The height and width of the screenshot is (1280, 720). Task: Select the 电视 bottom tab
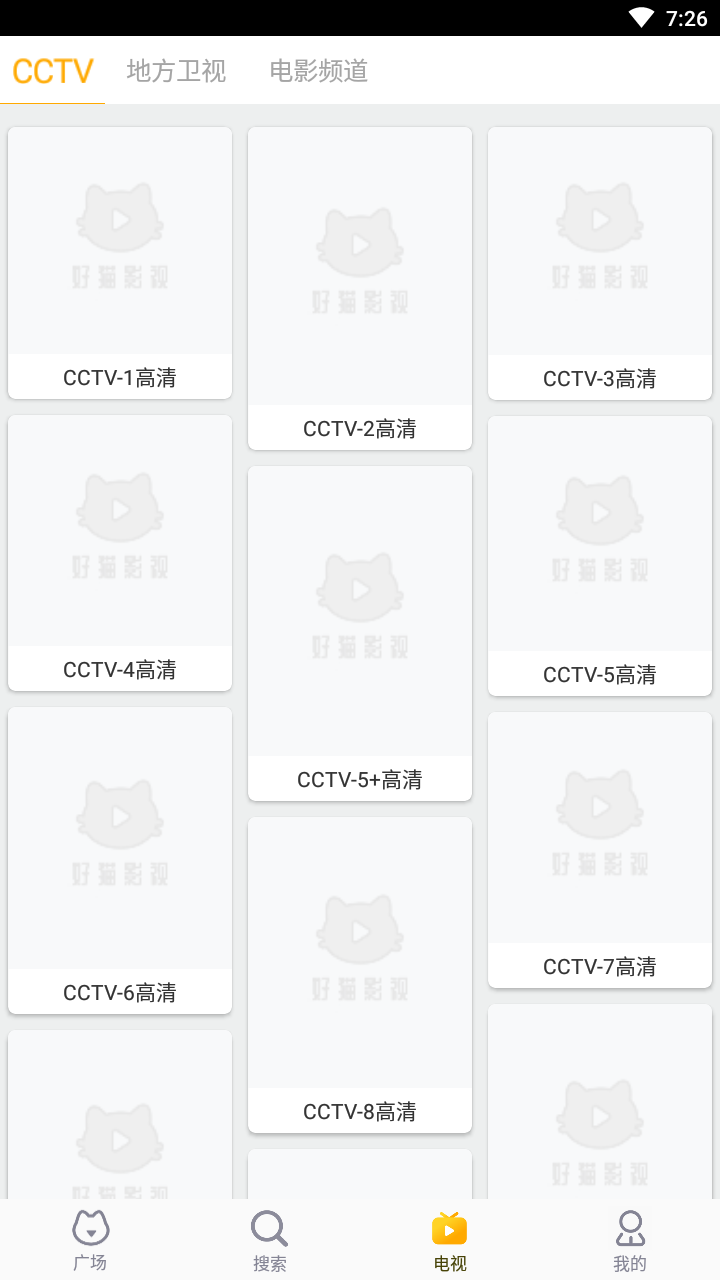[x=450, y=1240]
